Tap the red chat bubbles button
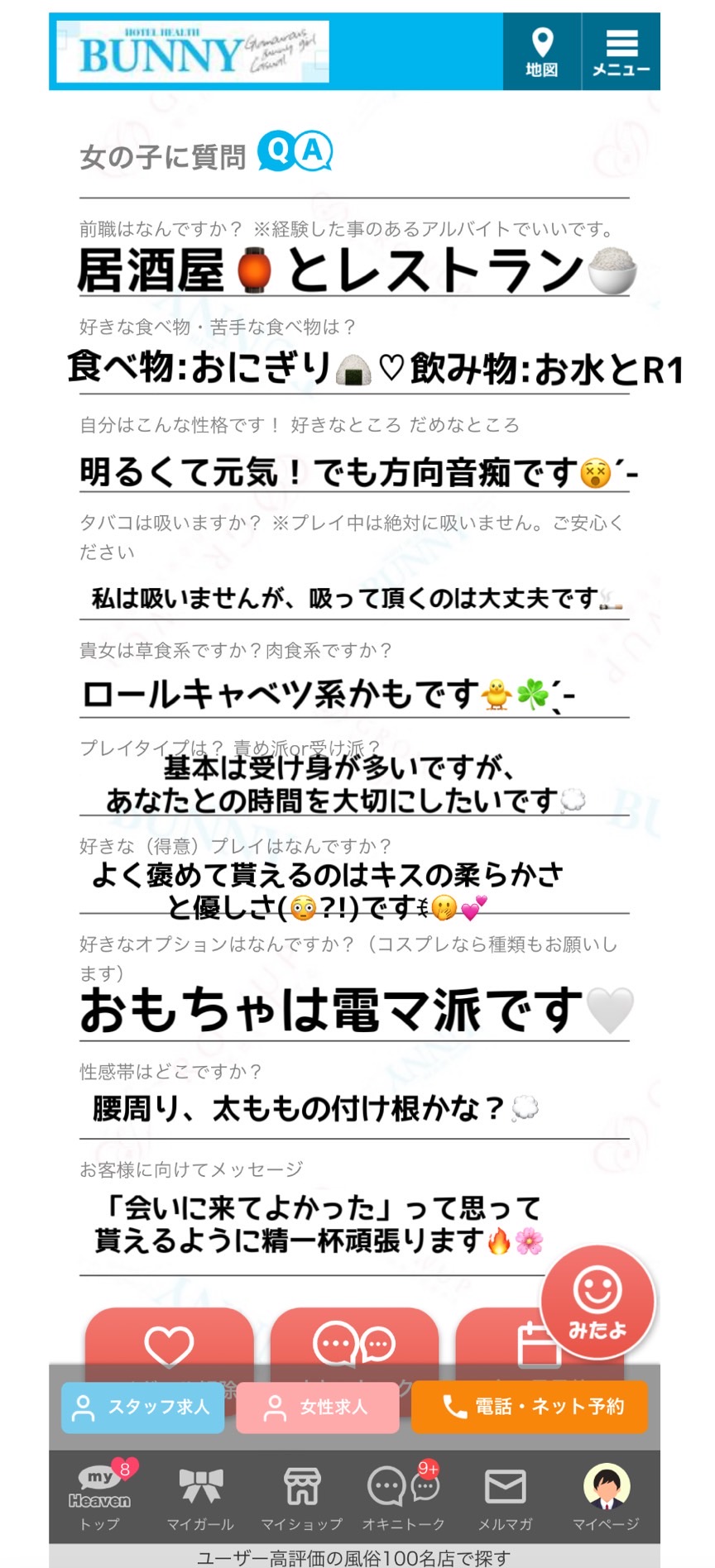The height and width of the screenshot is (1568, 715). [354, 1344]
